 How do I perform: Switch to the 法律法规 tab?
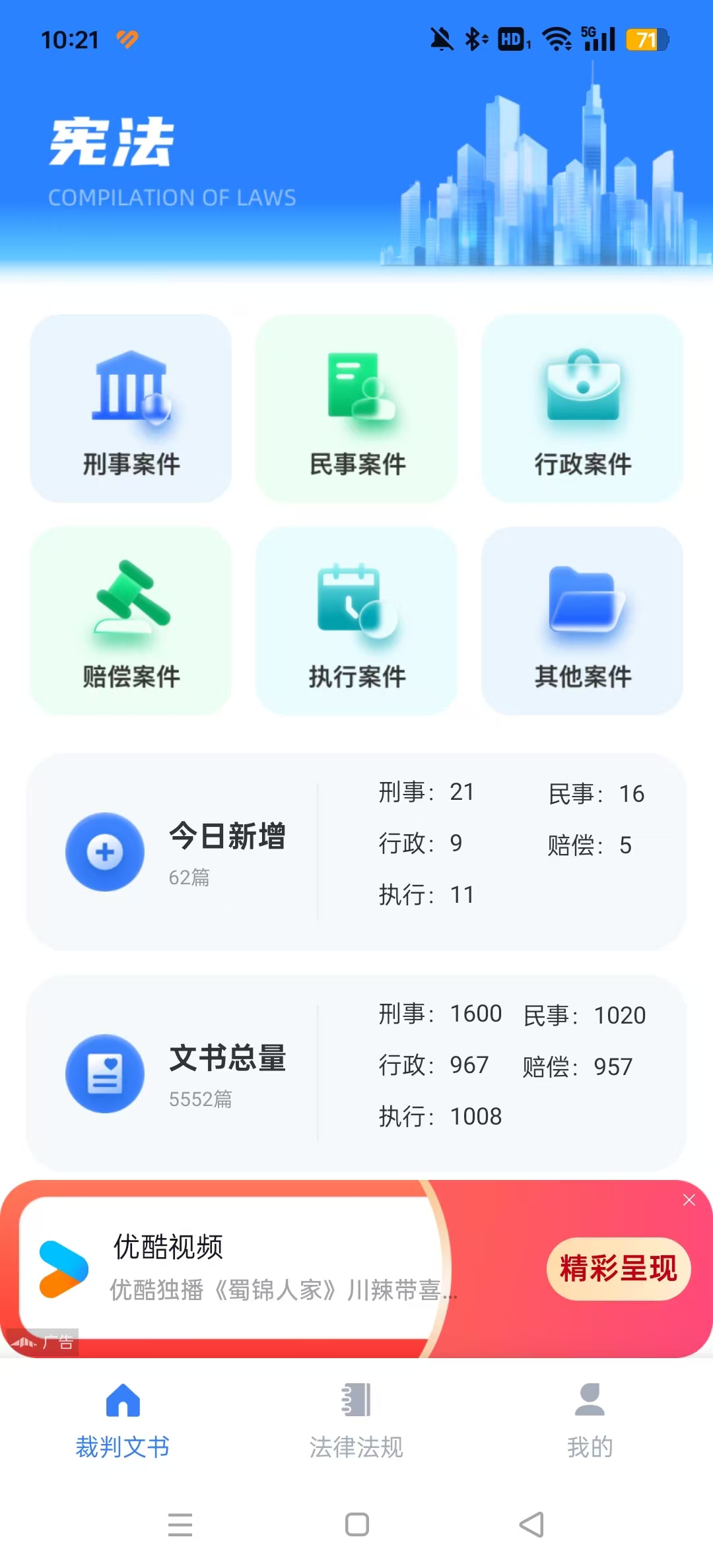pos(356,1420)
